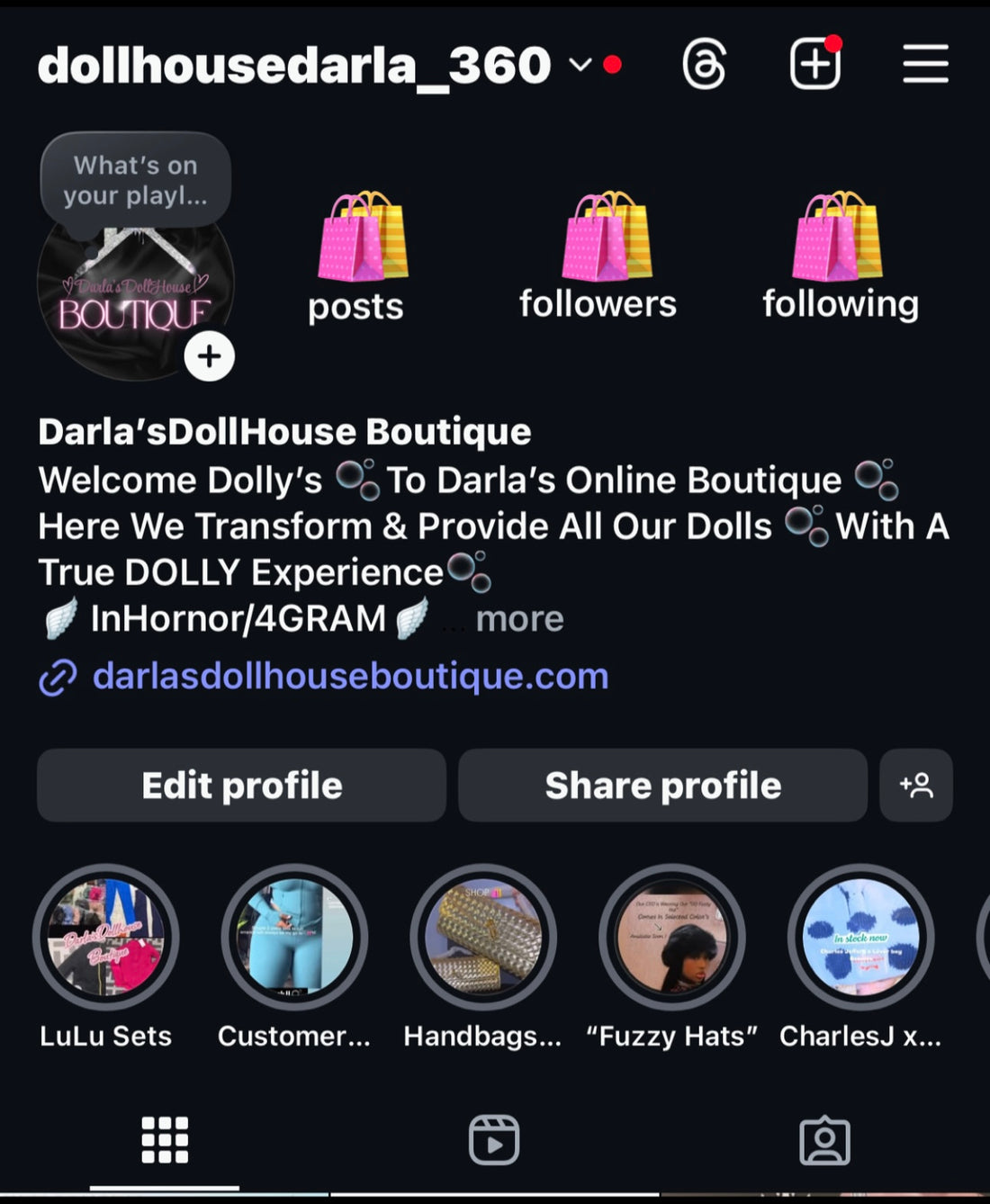The height and width of the screenshot is (1204, 990).
Task: Create a new post with the plus icon
Action: tap(814, 65)
